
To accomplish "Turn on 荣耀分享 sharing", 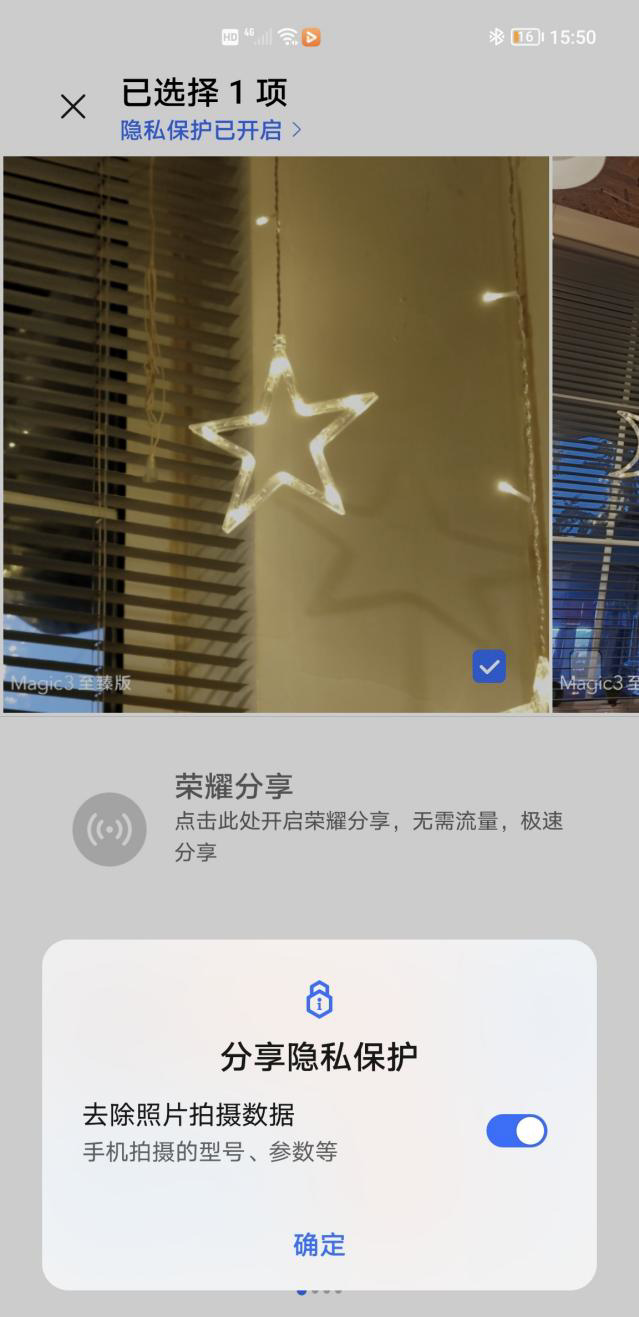I will 110,829.
